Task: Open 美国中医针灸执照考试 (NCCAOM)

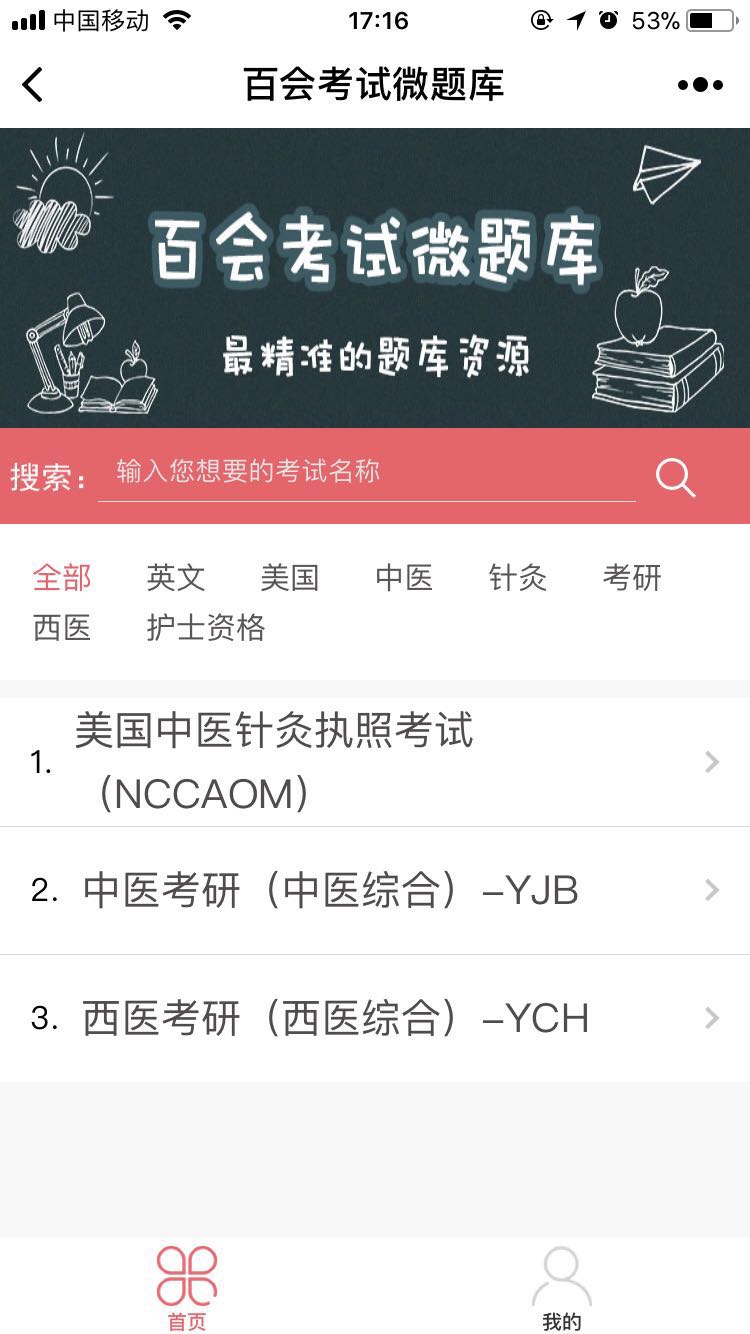Action: [375, 762]
